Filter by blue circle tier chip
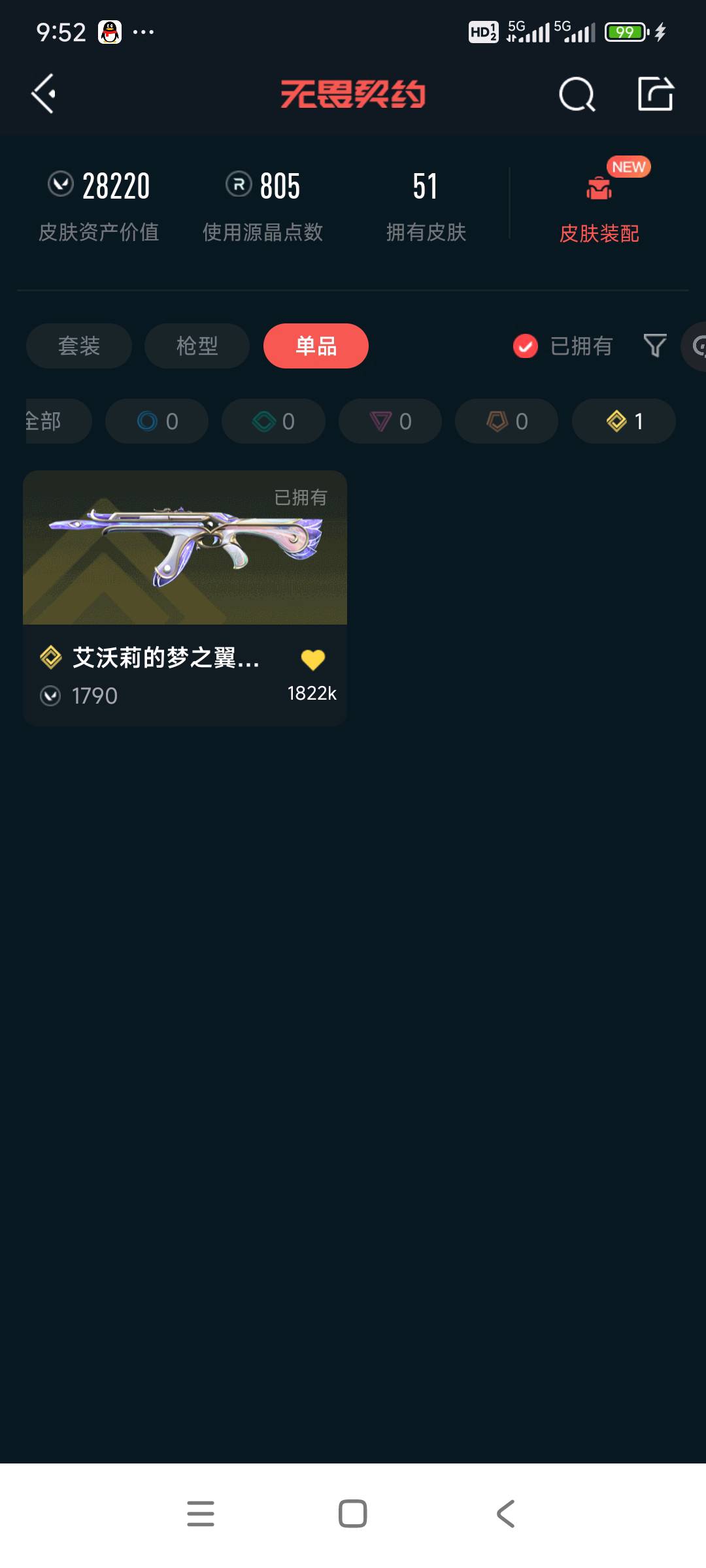This screenshot has width=706, height=1568. coord(157,421)
